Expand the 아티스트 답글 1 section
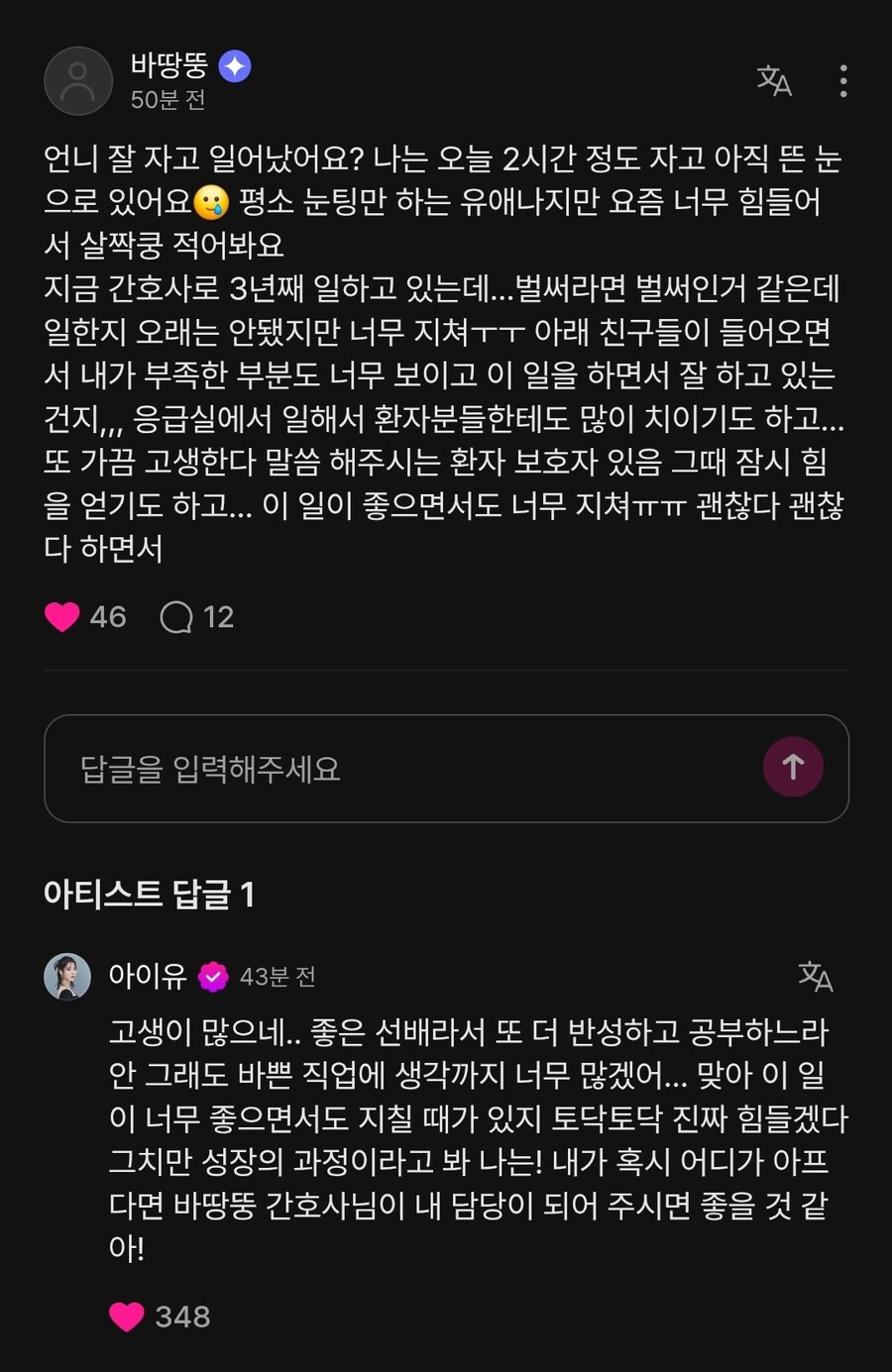 (149, 894)
